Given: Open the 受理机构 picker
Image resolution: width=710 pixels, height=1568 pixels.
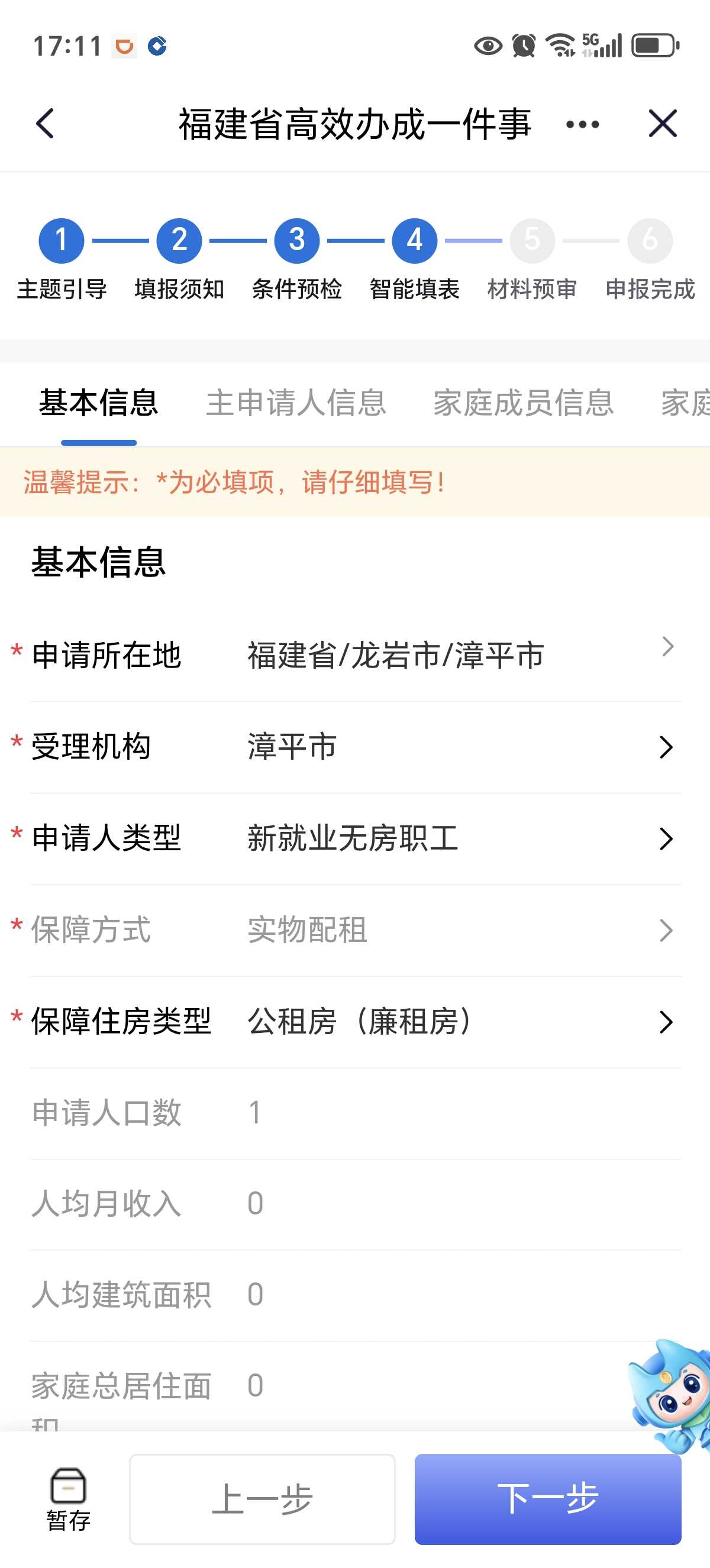Looking at the screenshot, I should (355, 747).
